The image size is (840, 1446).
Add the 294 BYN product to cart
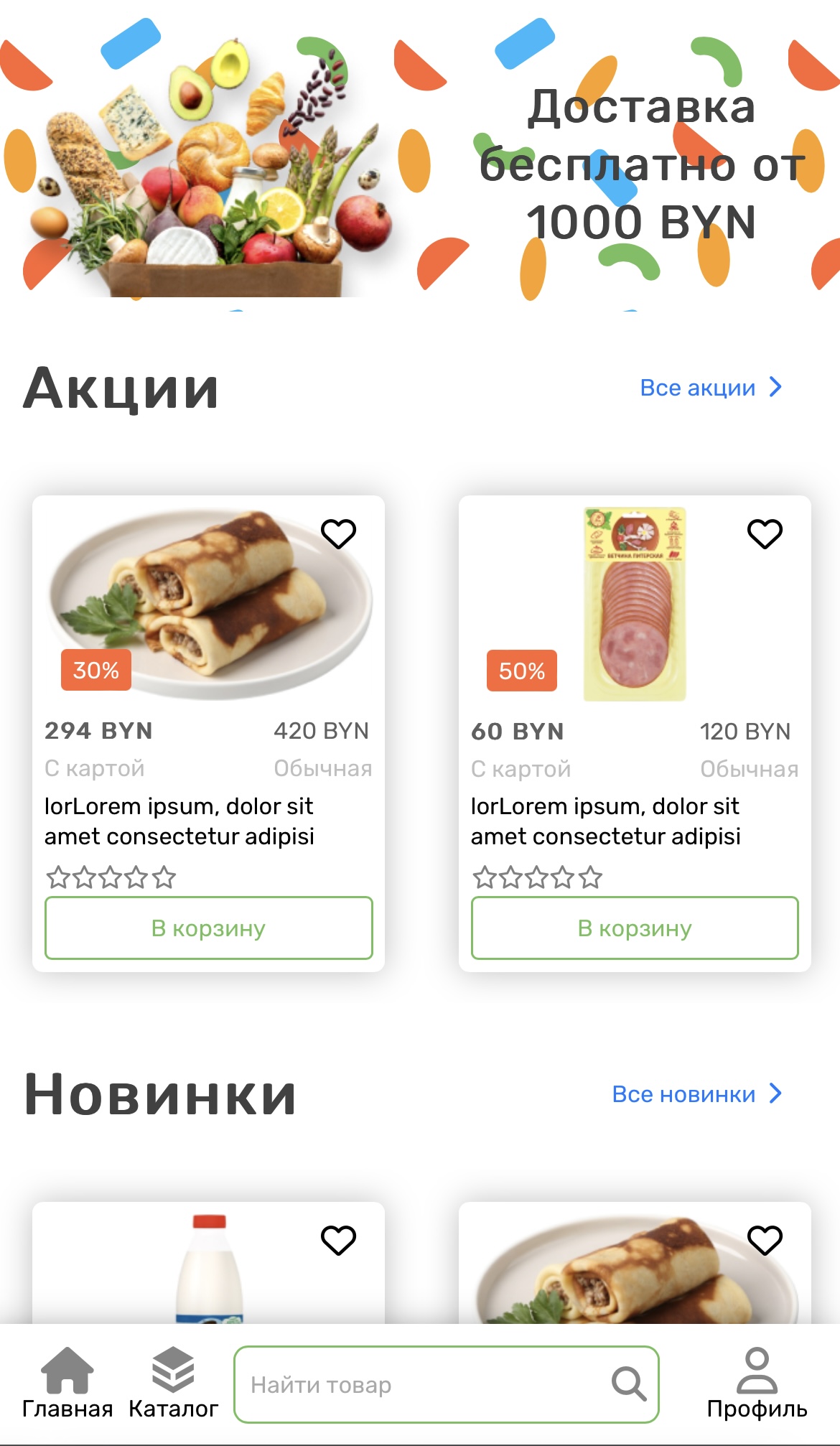[x=209, y=928]
